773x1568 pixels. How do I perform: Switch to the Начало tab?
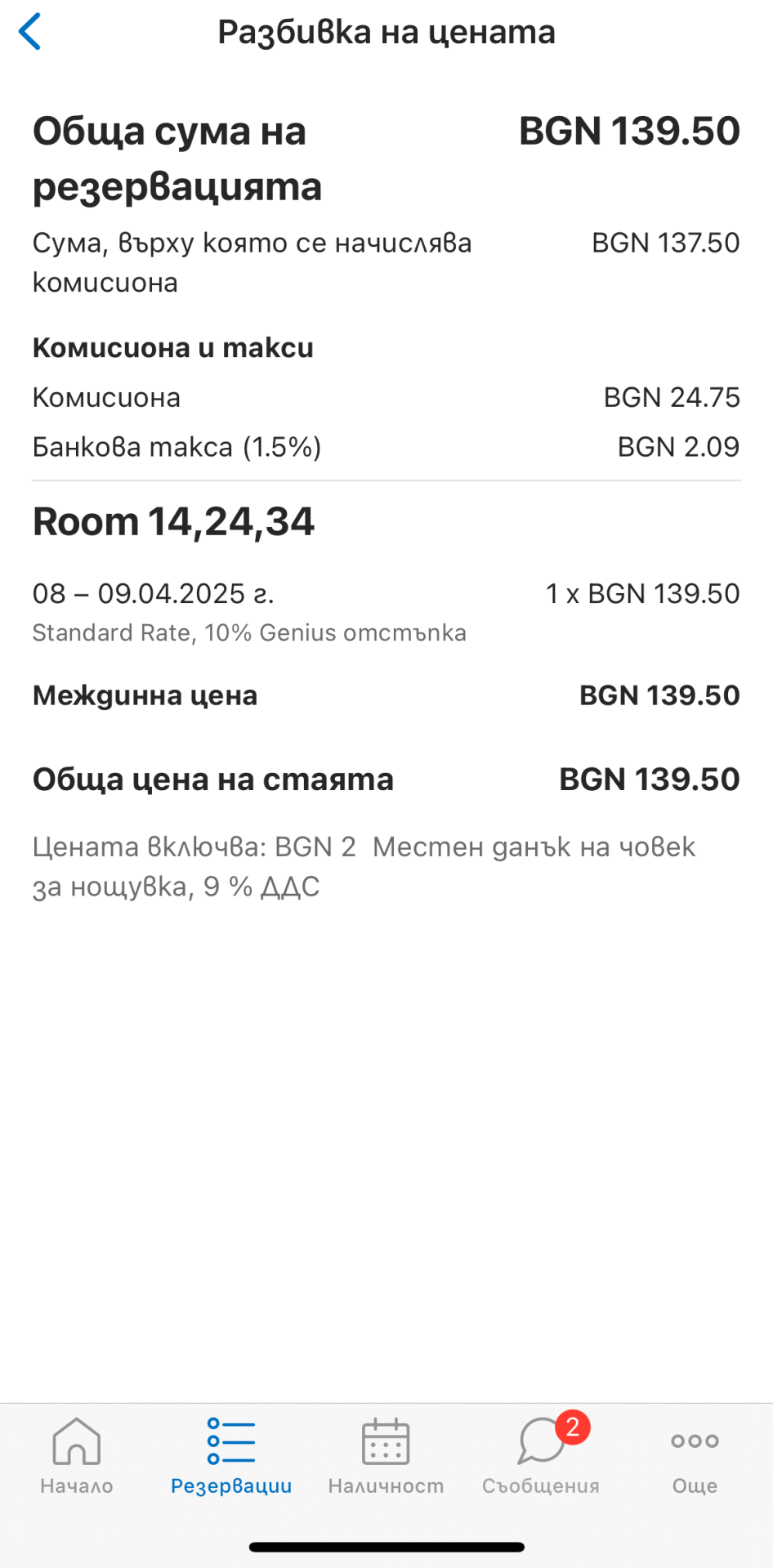point(77,1457)
